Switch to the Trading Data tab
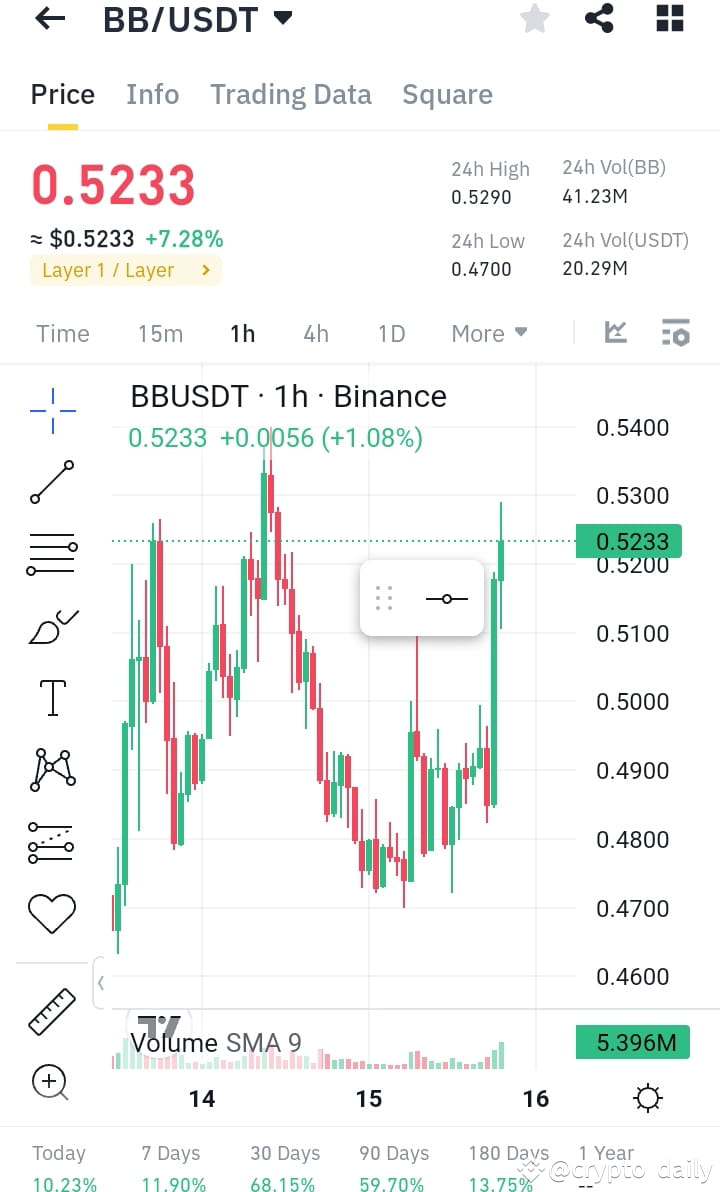Image resolution: width=720 pixels, height=1192 pixels. coord(290,94)
